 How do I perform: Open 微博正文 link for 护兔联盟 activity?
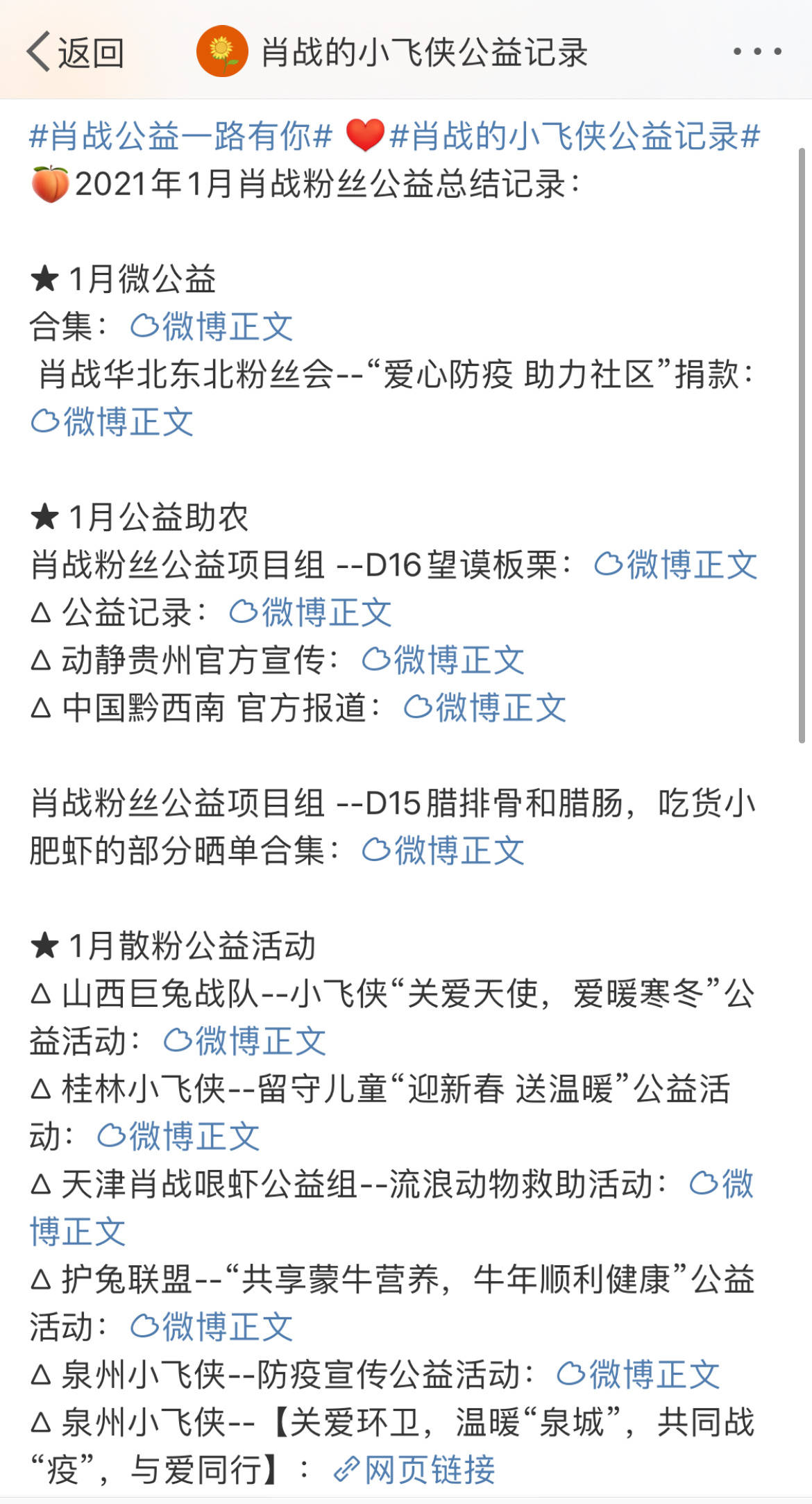tap(212, 1326)
